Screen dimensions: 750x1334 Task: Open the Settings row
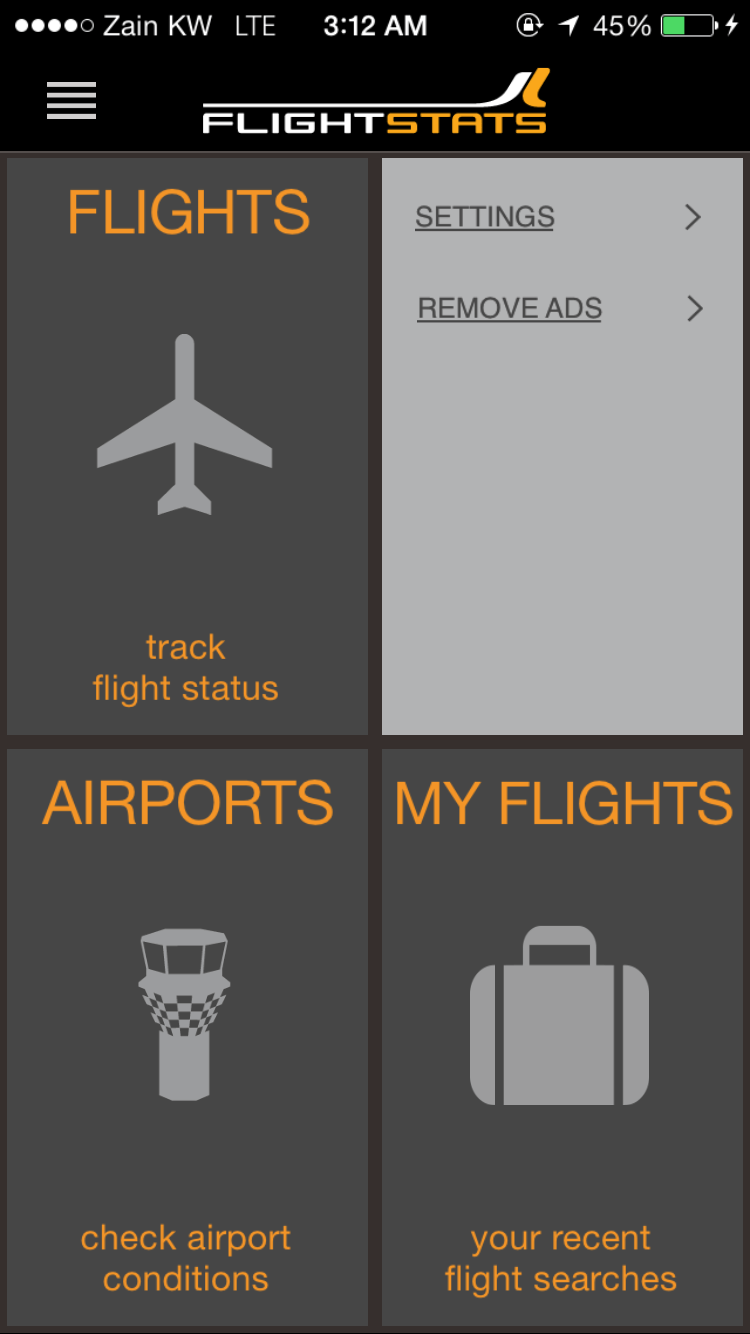(x=558, y=218)
